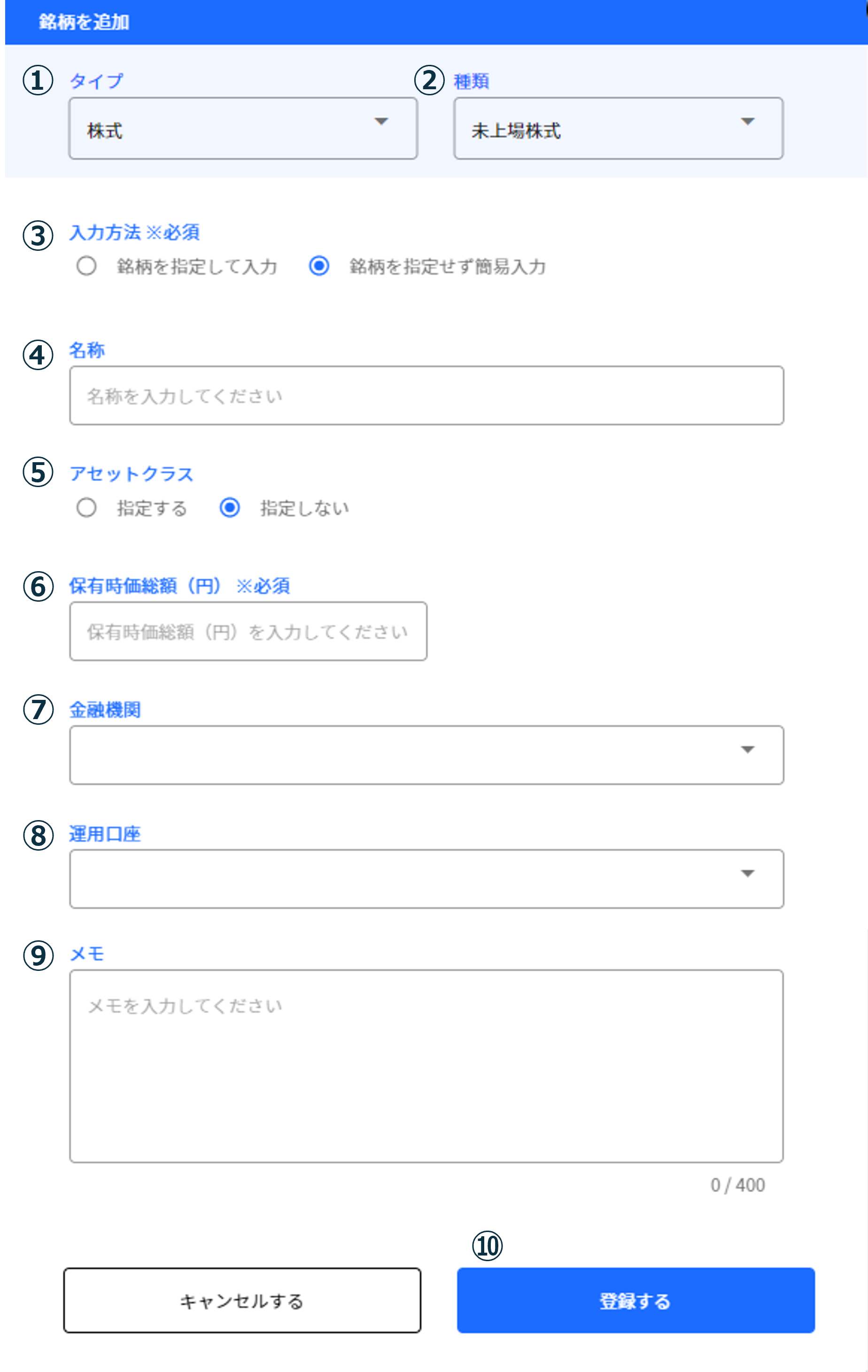This screenshot has width=868, height=1372.
Task: Select 指定しない under アセットクラス
Action: point(230,508)
